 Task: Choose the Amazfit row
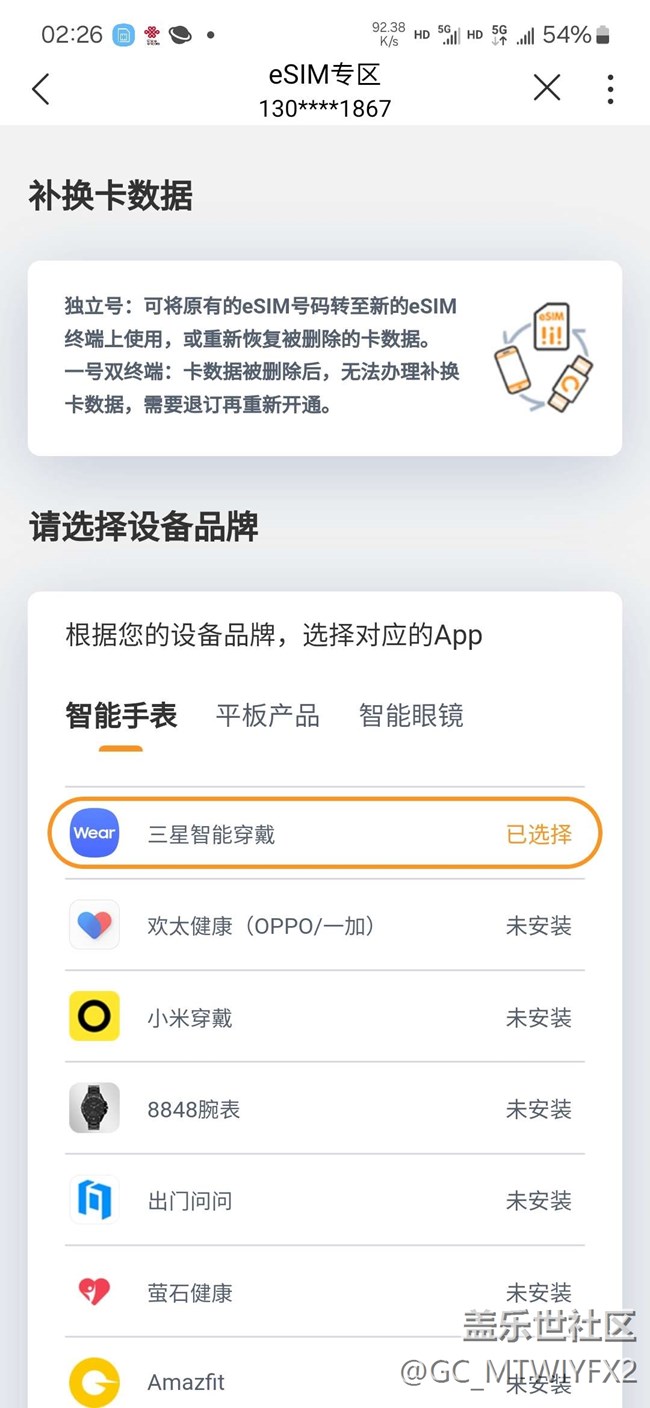(x=325, y=1382)
